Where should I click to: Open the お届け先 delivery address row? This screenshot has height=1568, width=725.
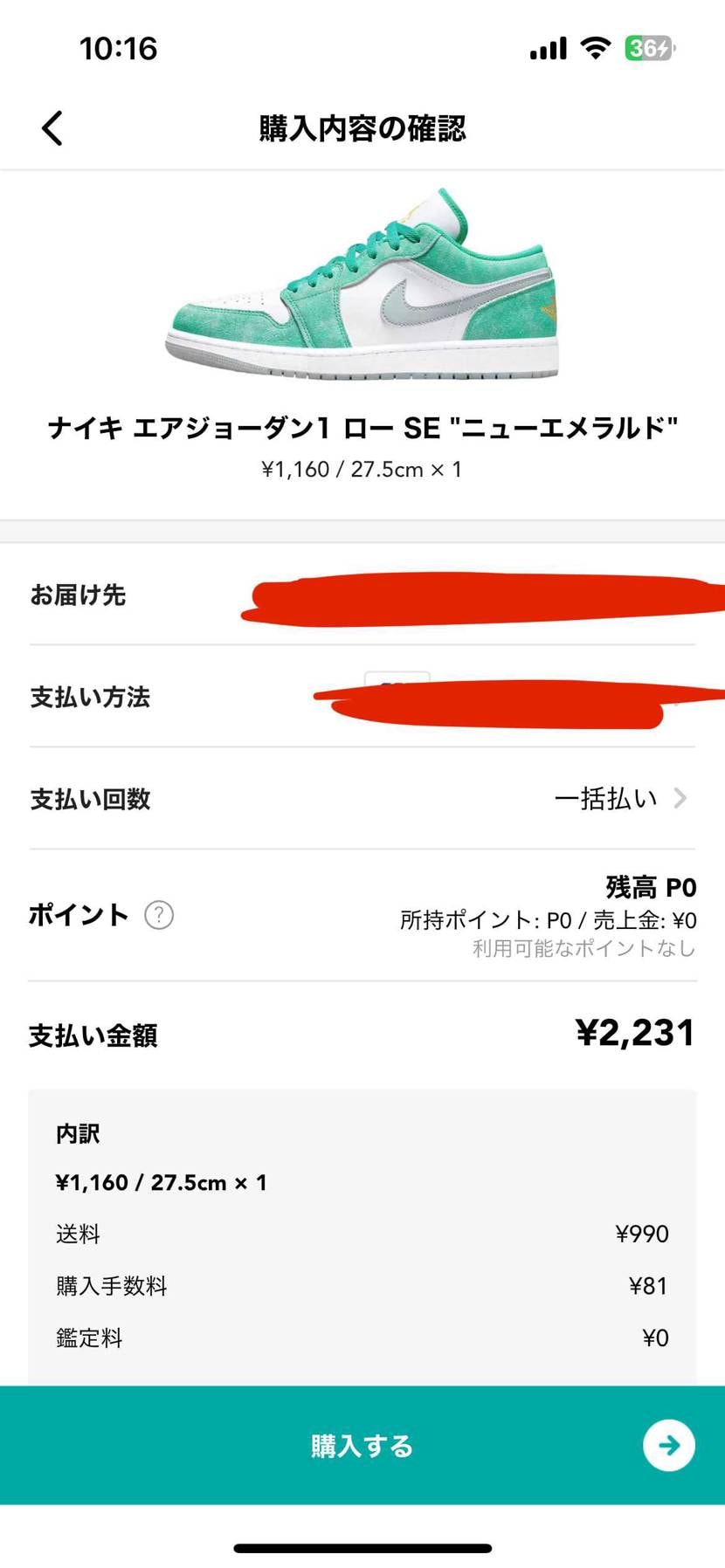click(362, 595)
